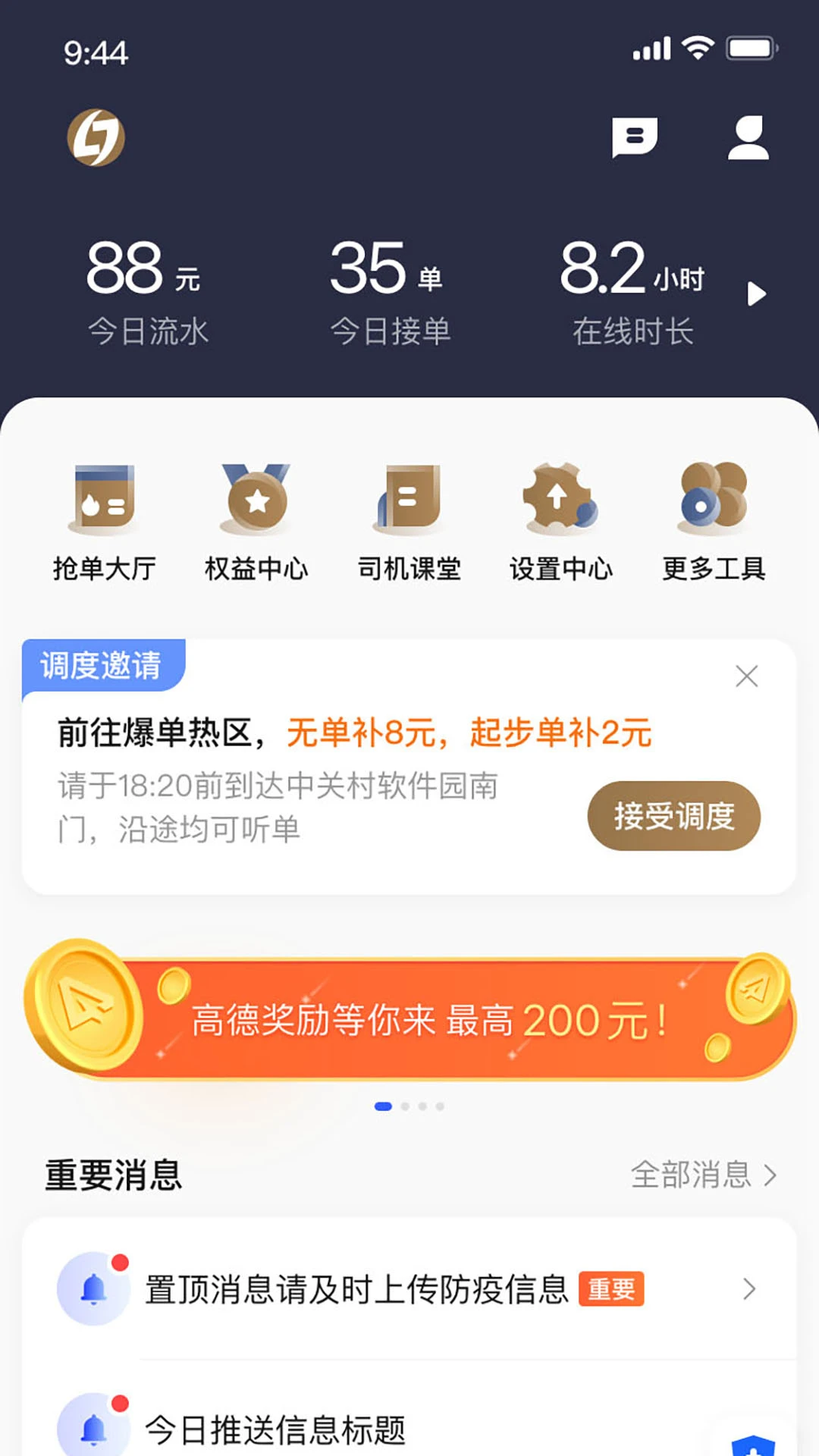Screen dimensions: 819x1456
Task: Open the 抢单大厅 icon
Action: 104,516
